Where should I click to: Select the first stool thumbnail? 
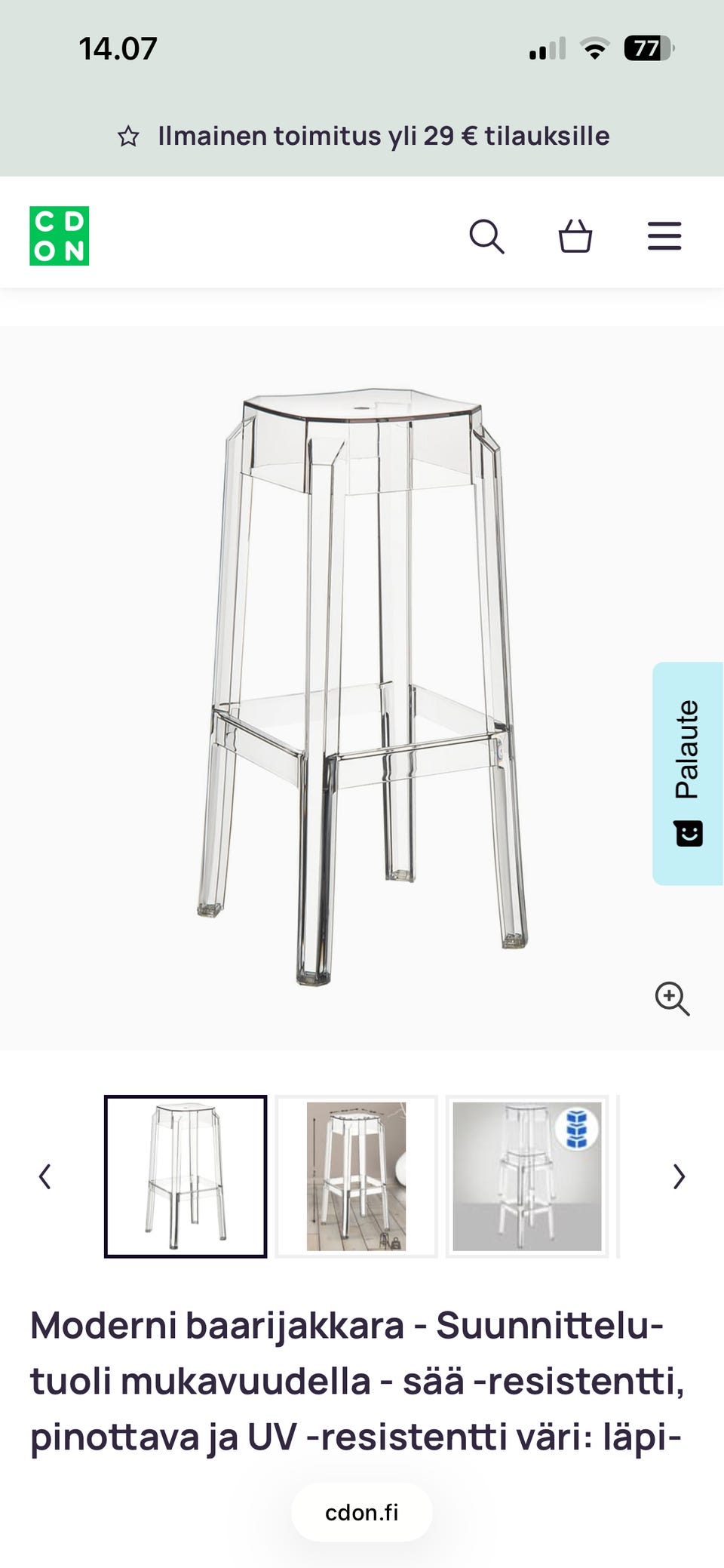tap(186, 1176)
